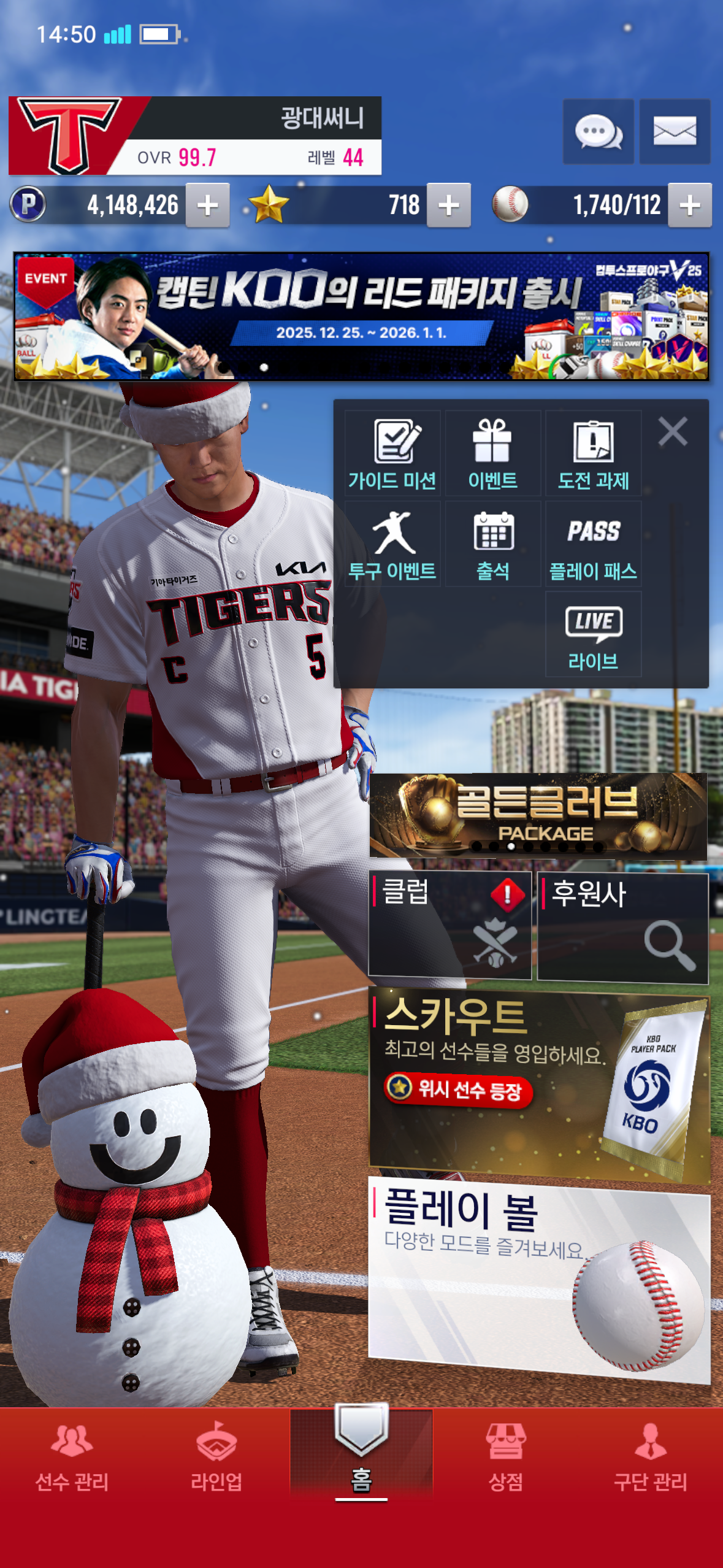
Task: Open 투구 이벤트
Action: pyautogui.click(x=392, y=544)
